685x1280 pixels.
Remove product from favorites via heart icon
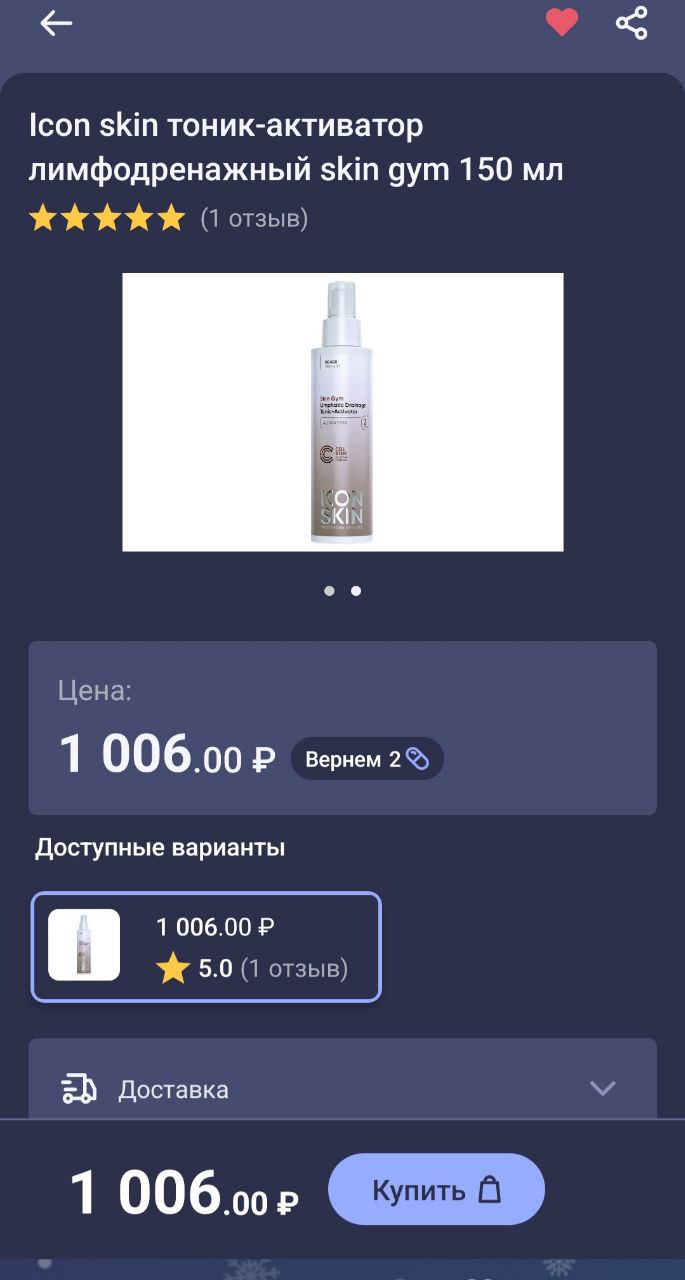(562, 22)
